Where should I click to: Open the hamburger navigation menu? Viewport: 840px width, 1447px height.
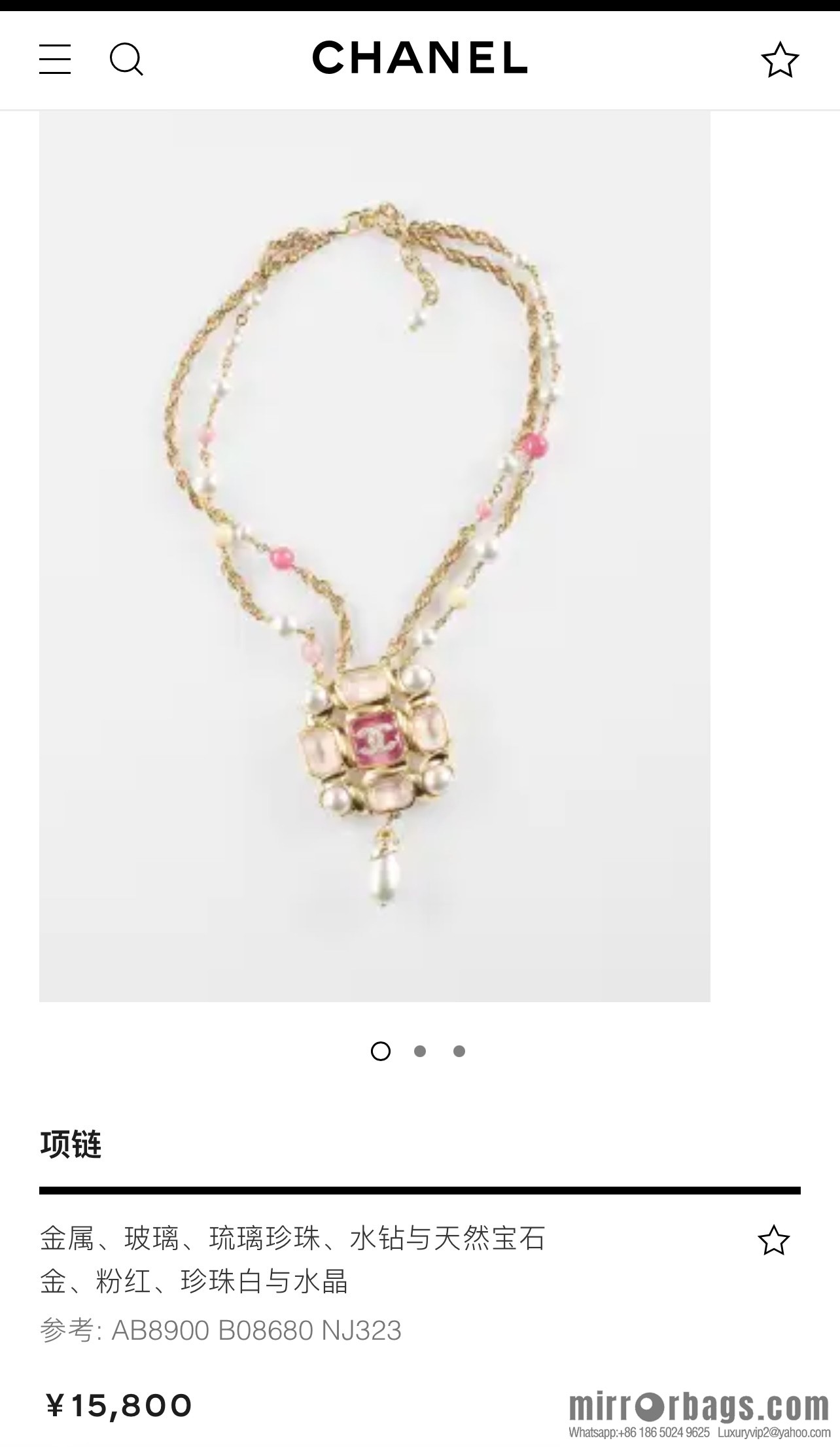point(55,60)
